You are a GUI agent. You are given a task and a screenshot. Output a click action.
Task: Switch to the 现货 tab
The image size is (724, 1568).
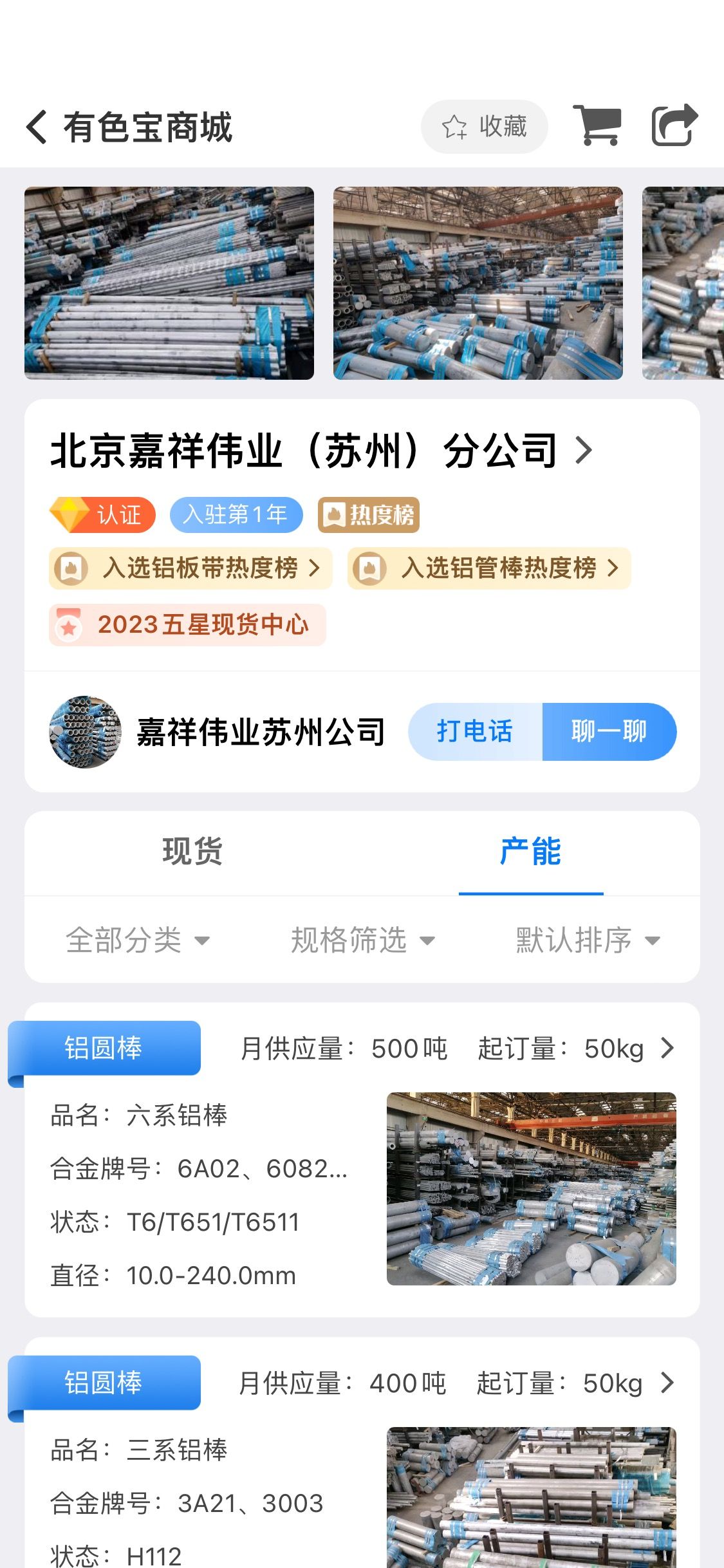[192, 852]
